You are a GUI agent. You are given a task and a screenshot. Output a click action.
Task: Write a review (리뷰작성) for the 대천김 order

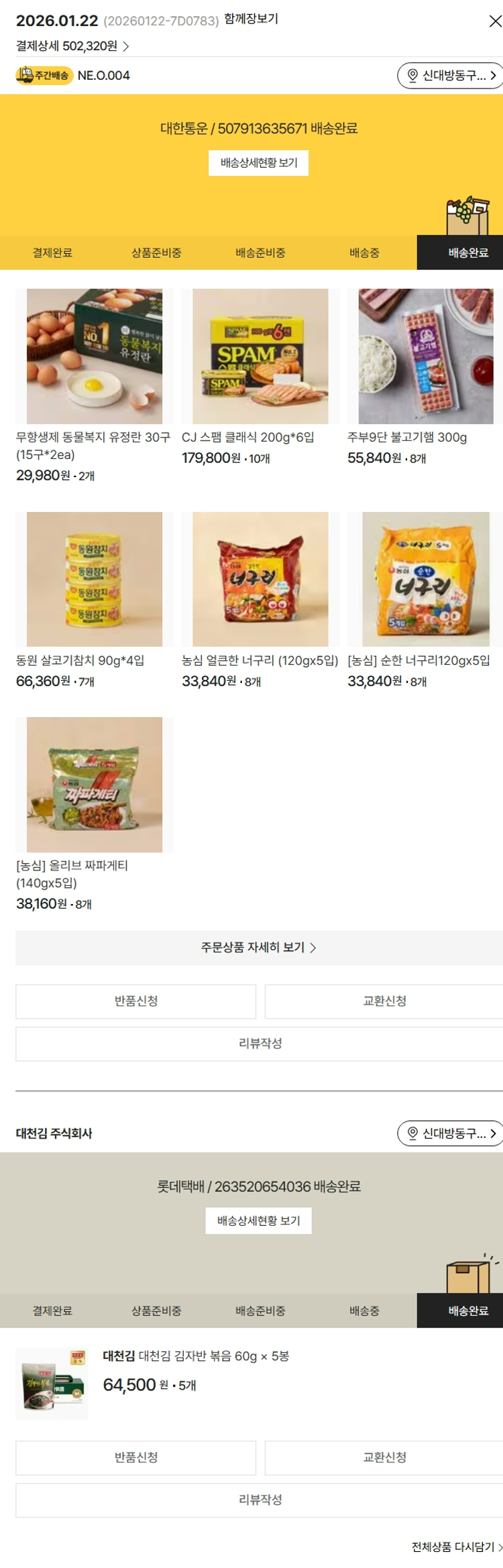click(260, 1500)
